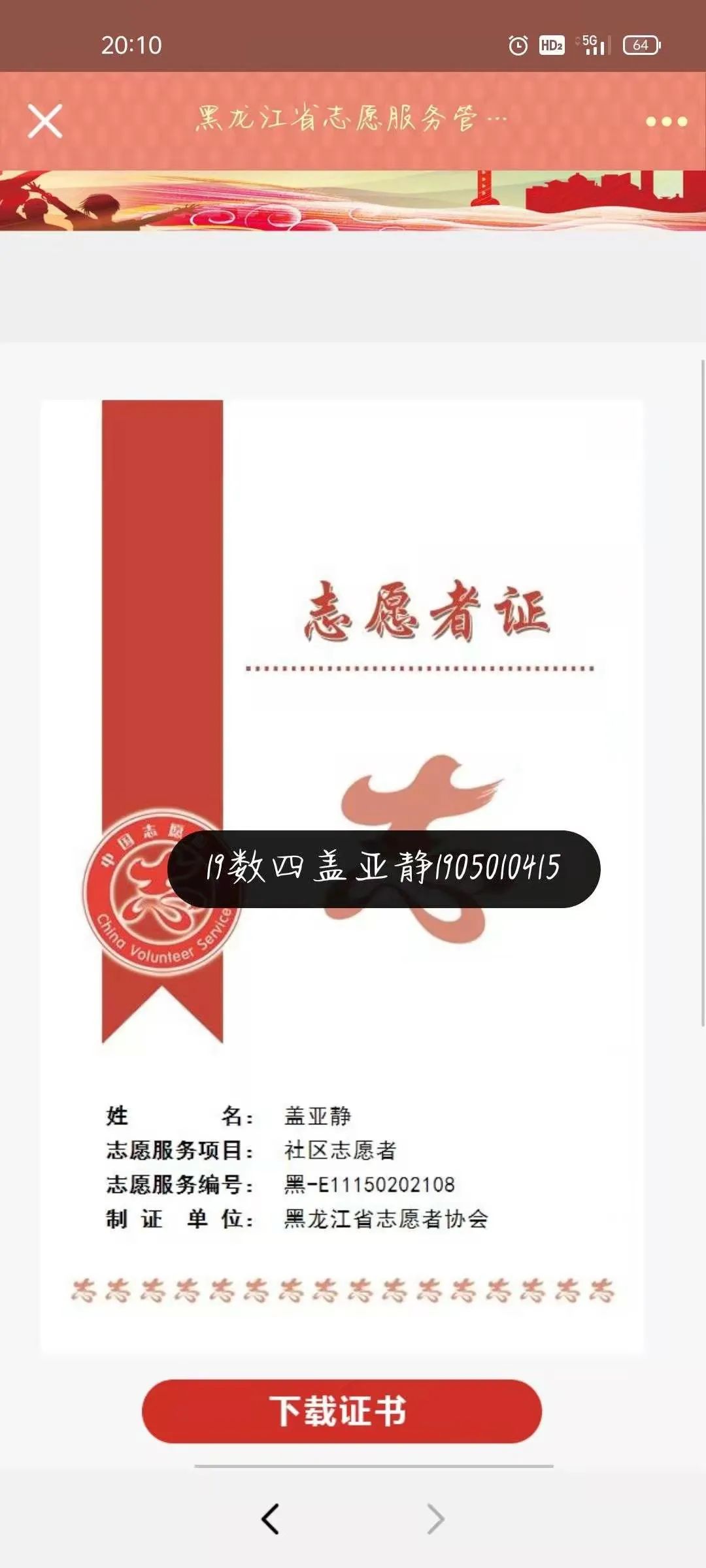Go forward with the browser forward arrow
This screenshot has height=1568, width=706.
tap(435, 1518)
